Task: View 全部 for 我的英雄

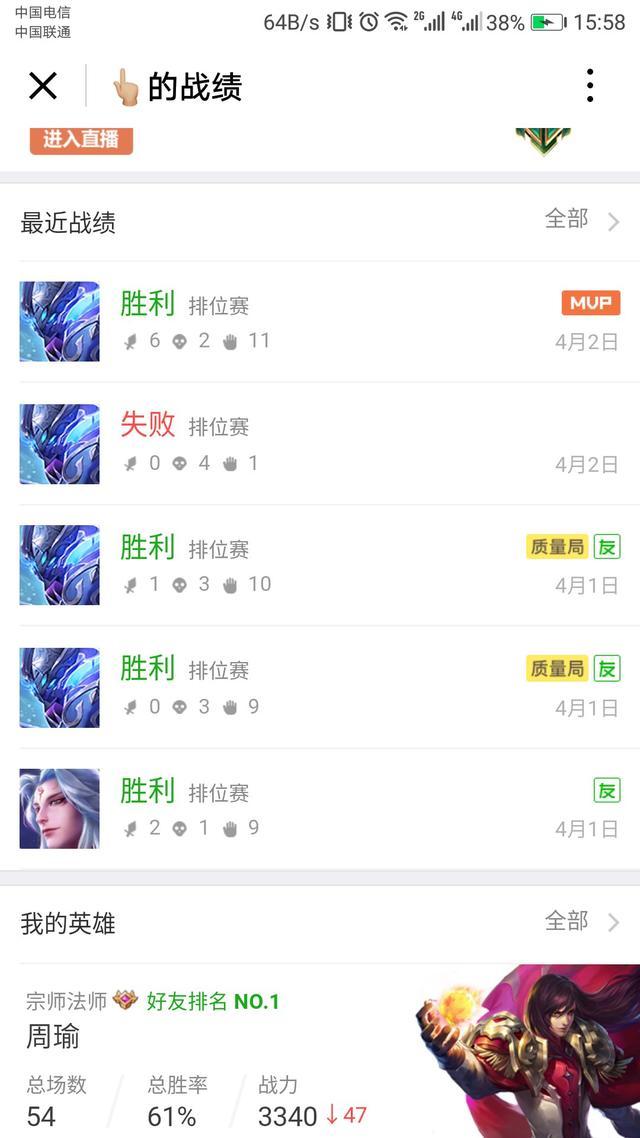Action: click(x=582, y=922)
